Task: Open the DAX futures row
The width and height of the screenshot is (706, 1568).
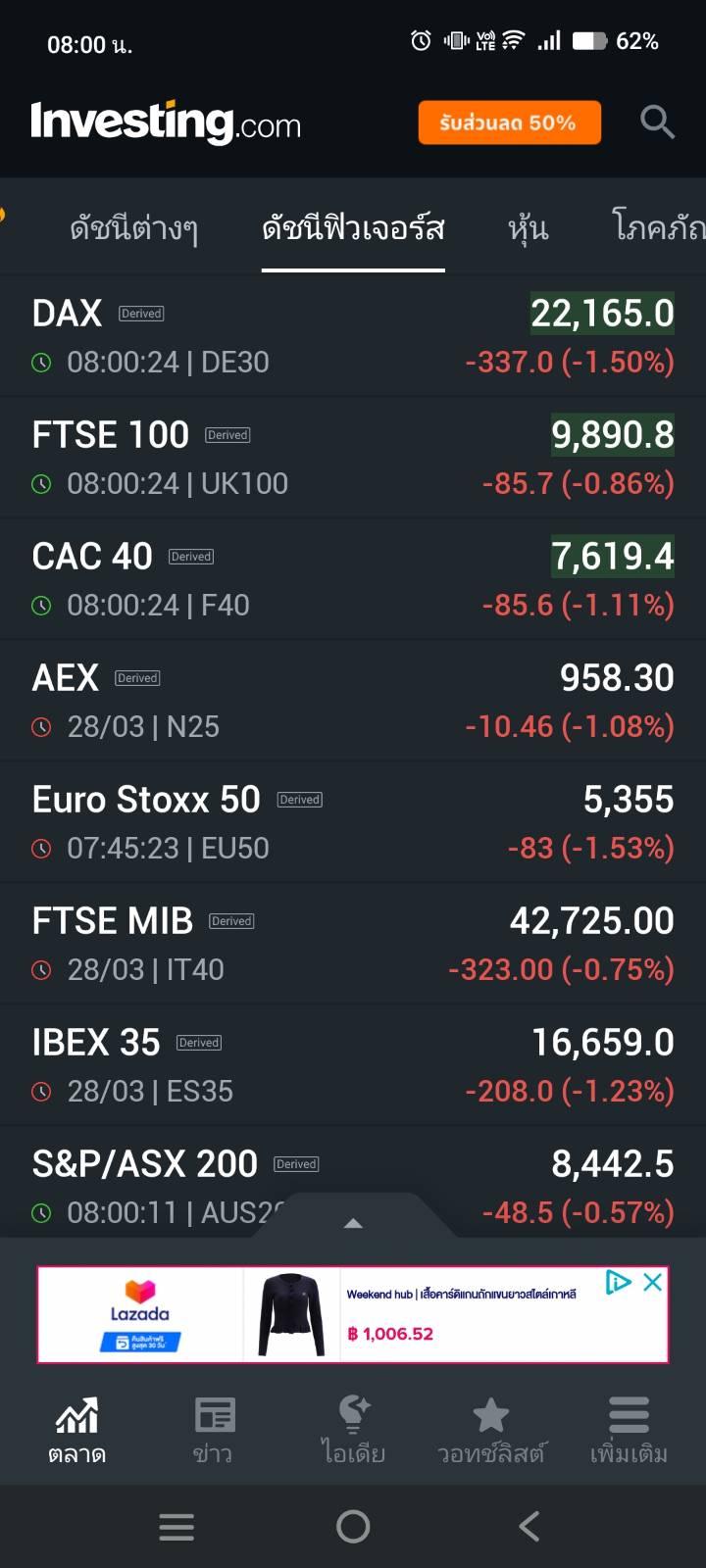Action: (x=353, y=336)
